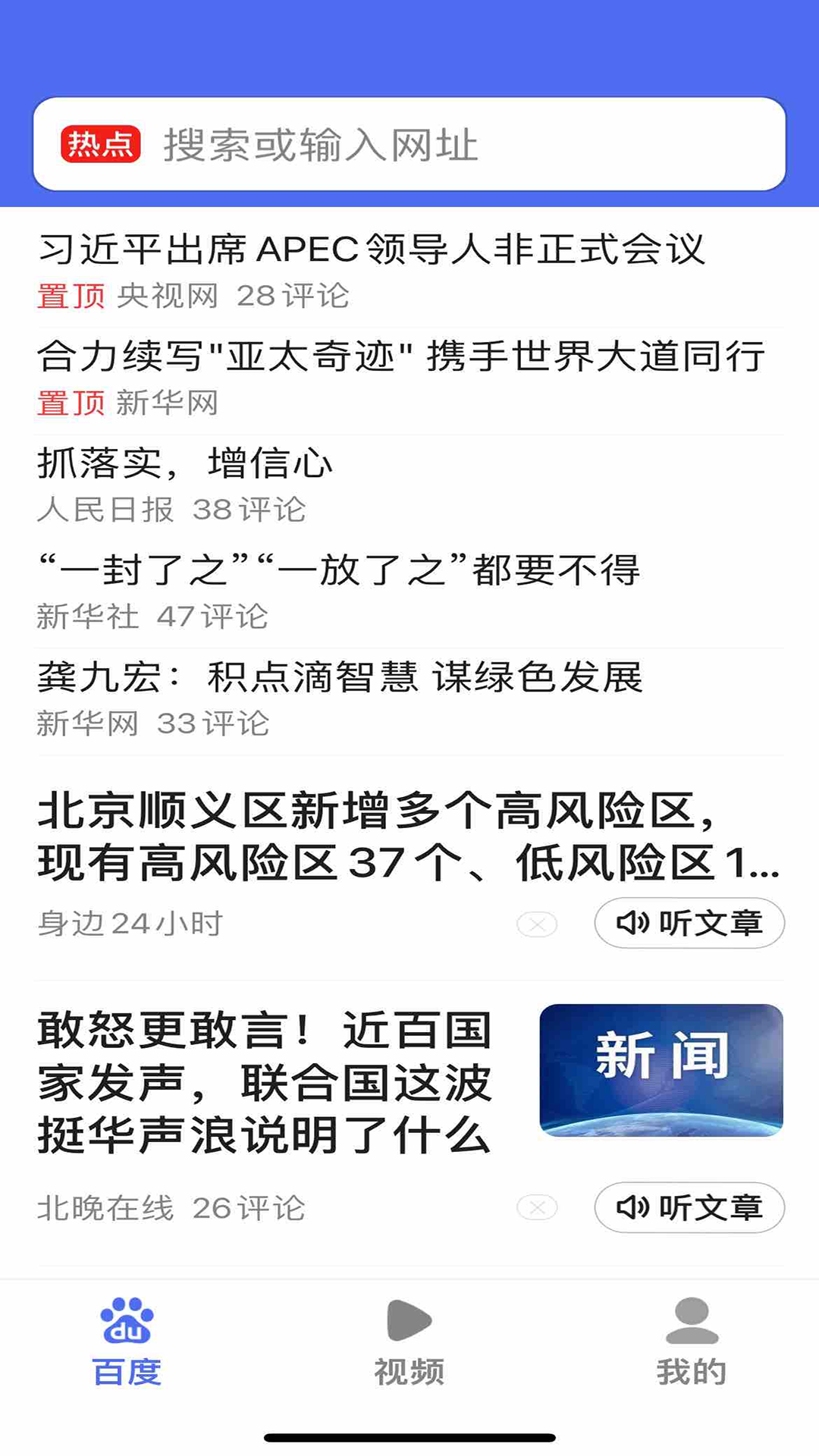
Task: Switch to the 百度 home tab
Action: pos(127,1342)
